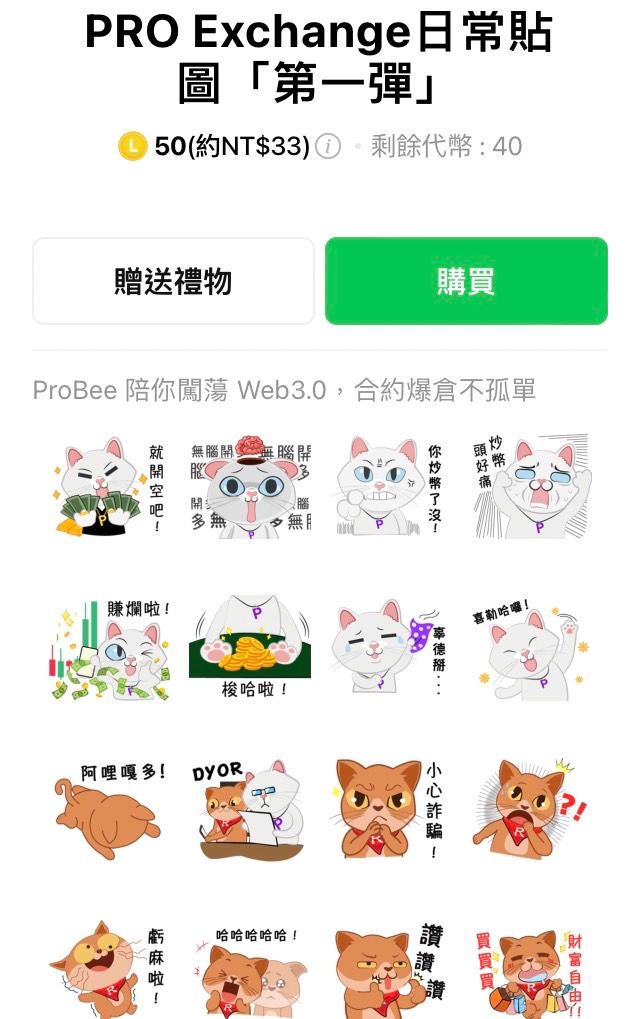The height and width of the screenshot is (1019, 640).
Task: Preview the 買買買 財富自由 sticker
Action: pos(531,968)
